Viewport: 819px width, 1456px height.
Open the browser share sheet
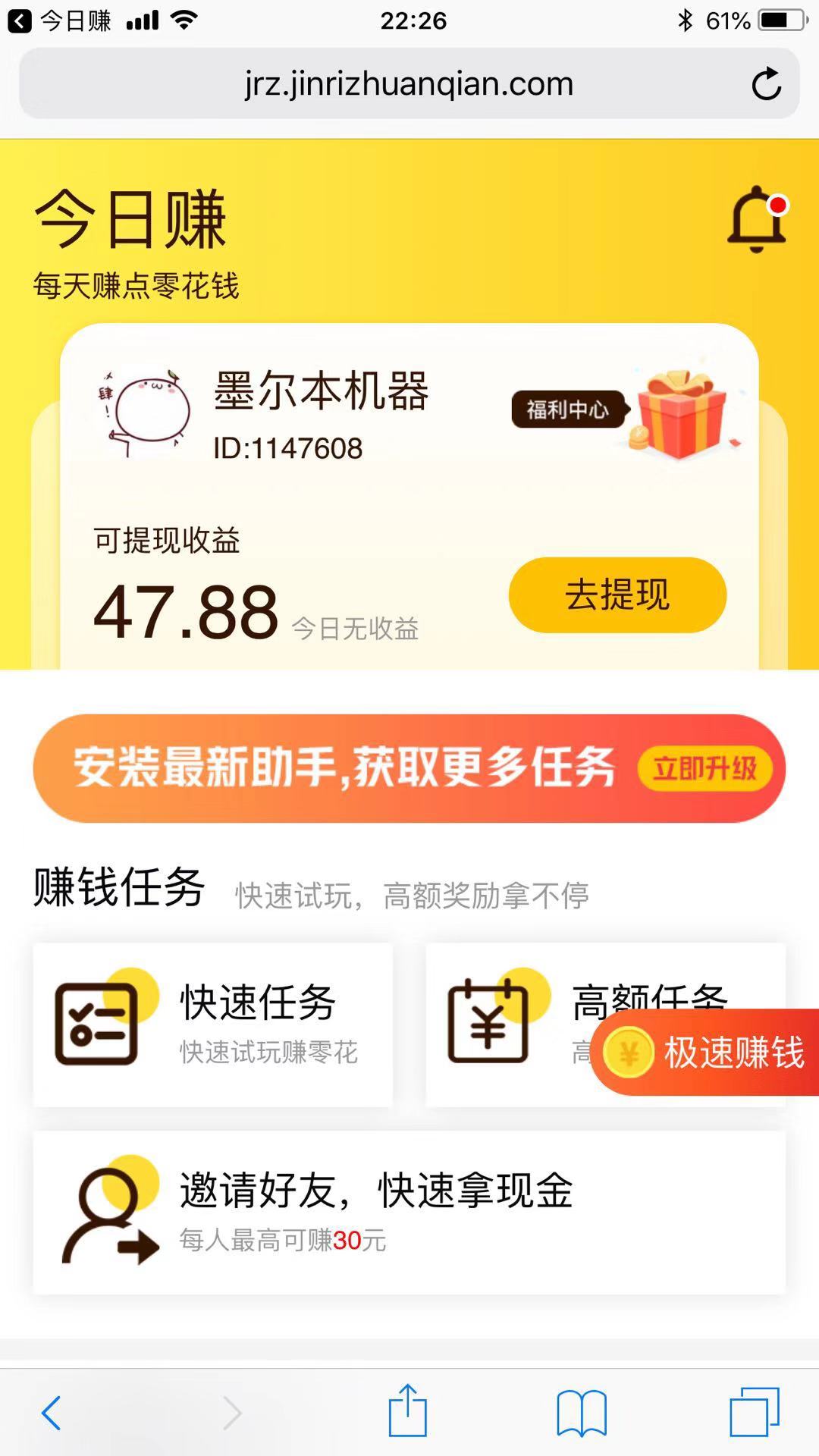point(408,1410)
